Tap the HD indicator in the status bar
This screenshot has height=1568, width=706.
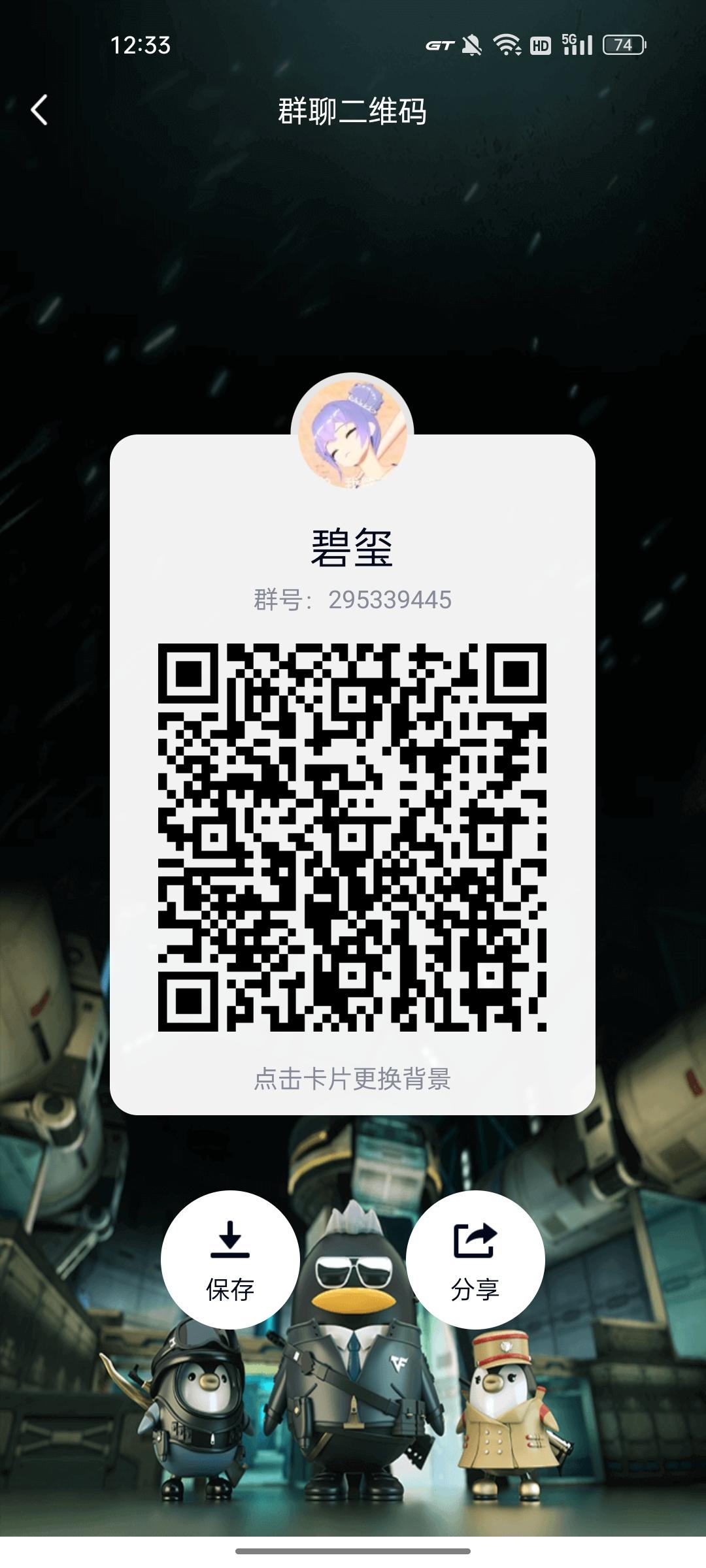pyautogui.click(x=539, y=44)
